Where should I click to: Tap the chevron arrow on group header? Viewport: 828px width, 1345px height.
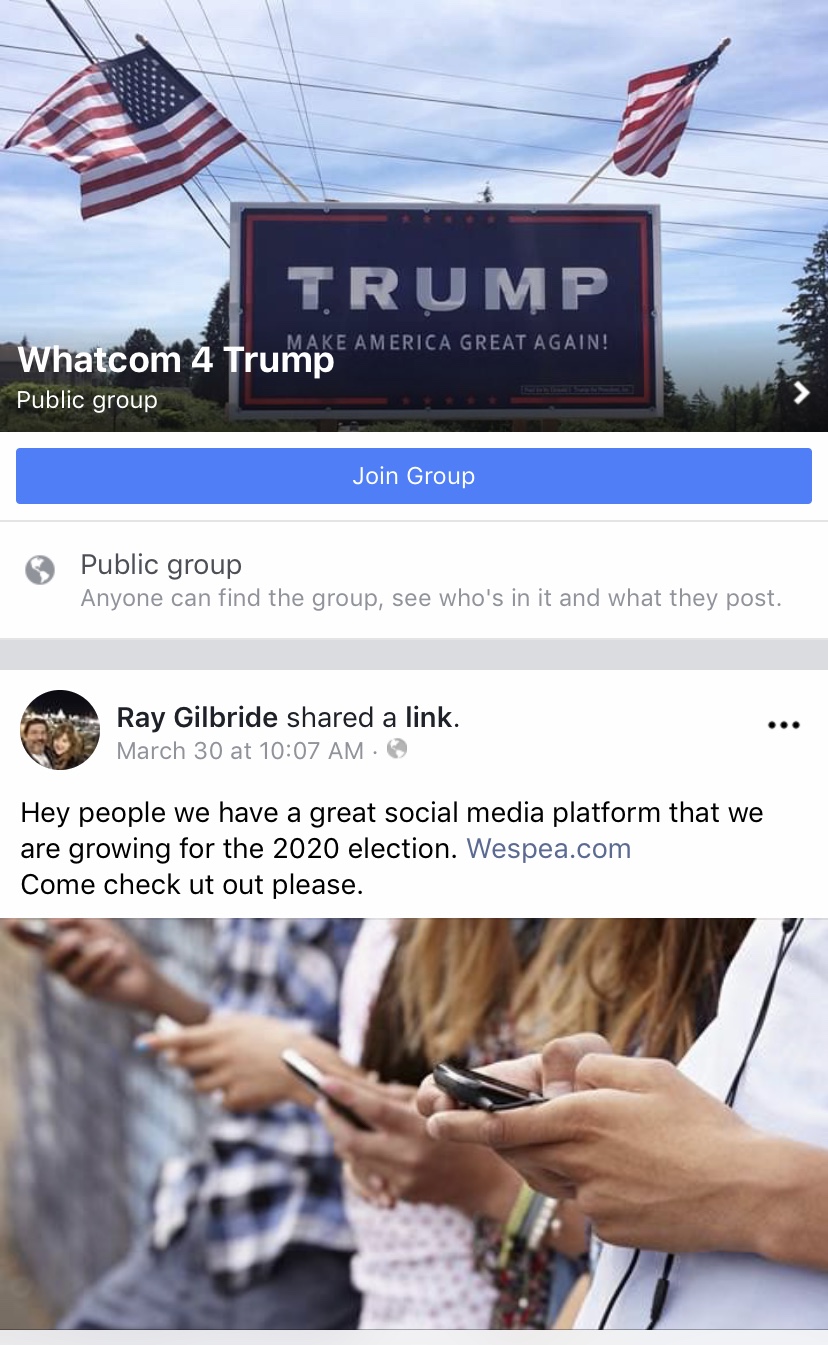(x=800, y=393)
